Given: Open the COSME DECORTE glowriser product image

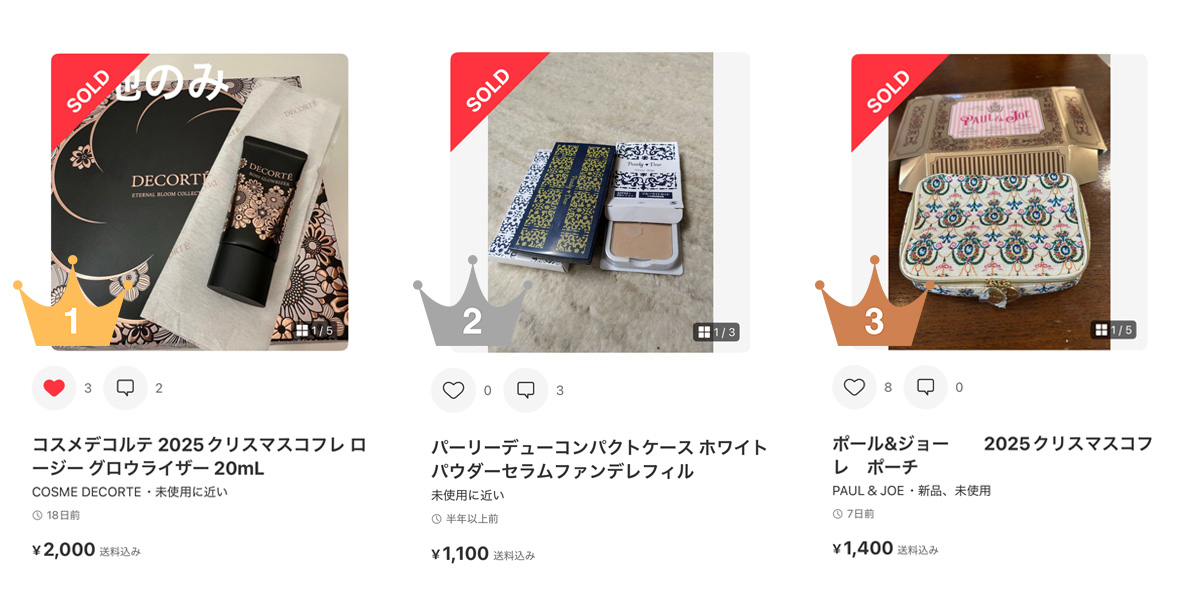Looking at the screenshot, I should coord(200,202).
